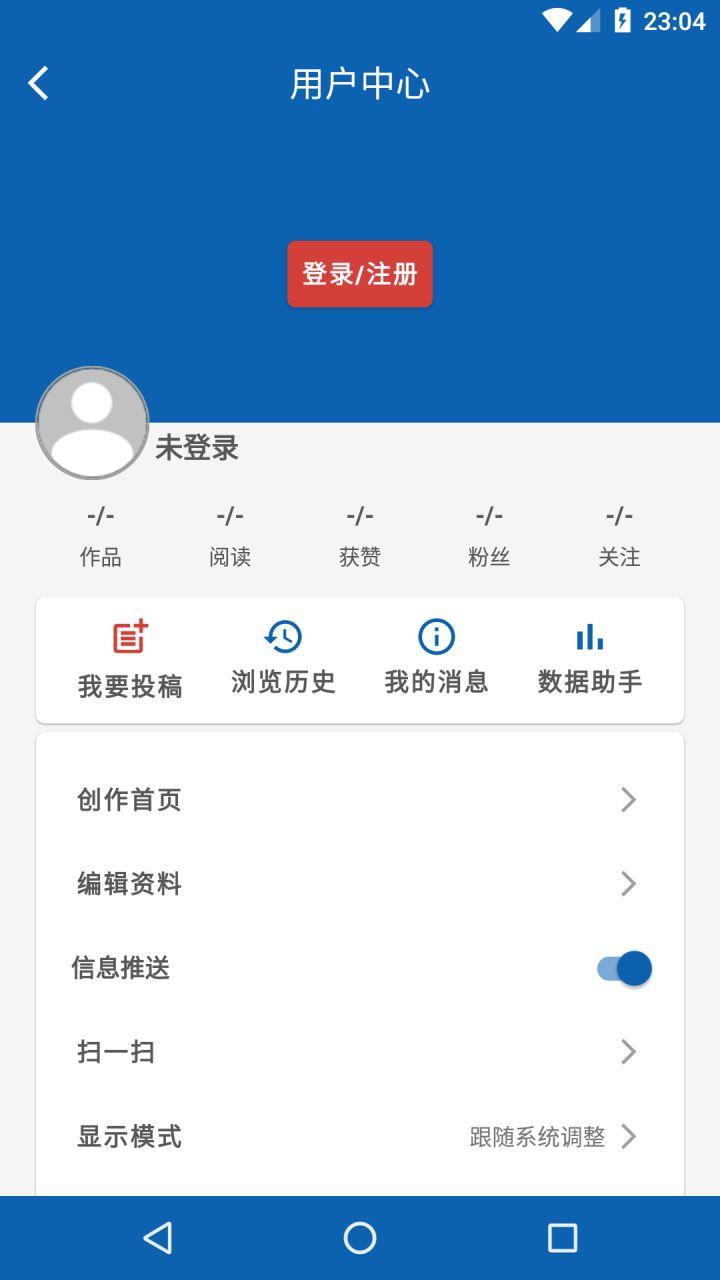This screenshot has height=1280, width=720.
Task: Tap the Android home navigation circle
Action: 360,1235
